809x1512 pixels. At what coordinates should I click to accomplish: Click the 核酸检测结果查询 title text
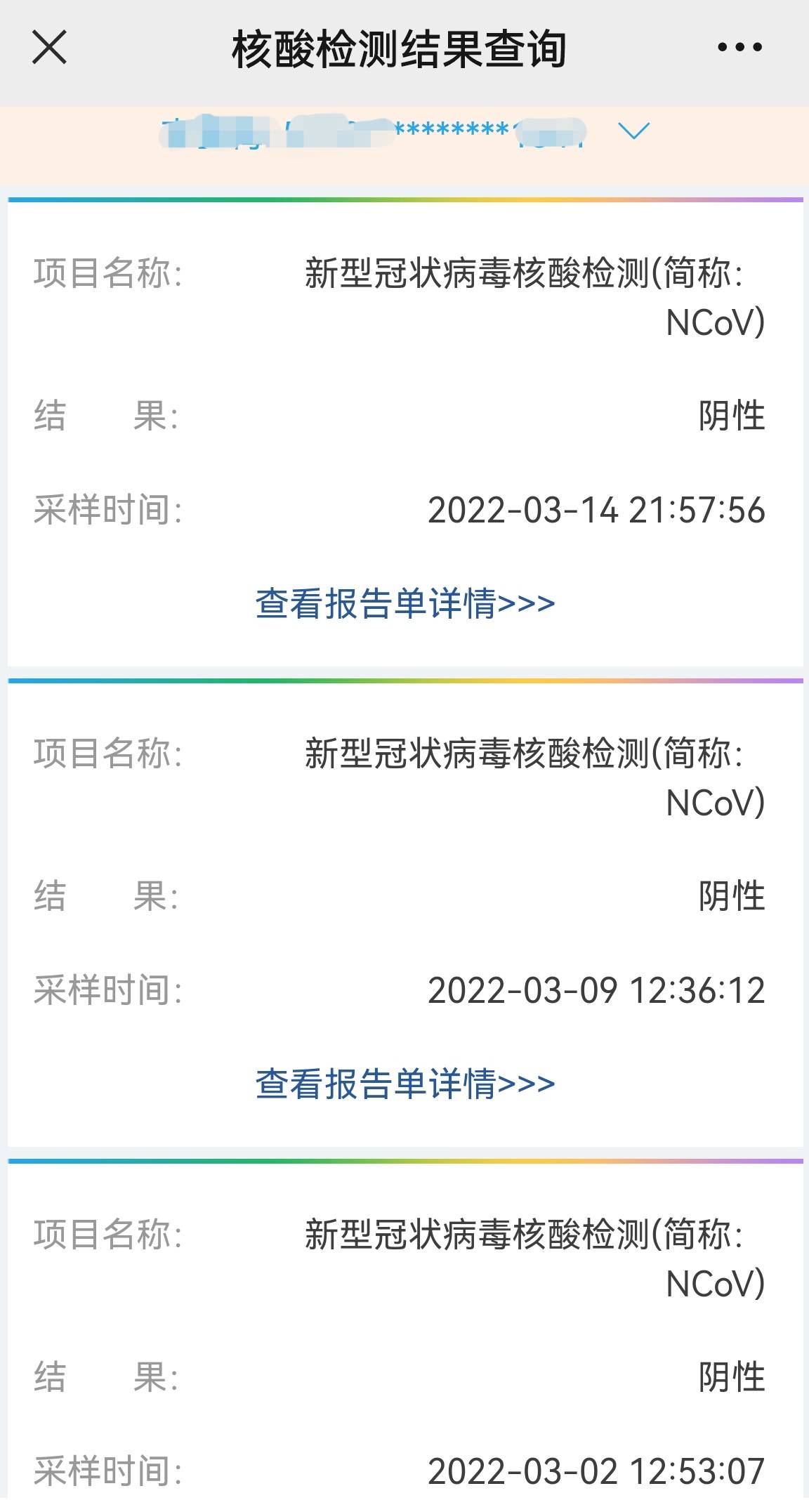tap(402, 48)
